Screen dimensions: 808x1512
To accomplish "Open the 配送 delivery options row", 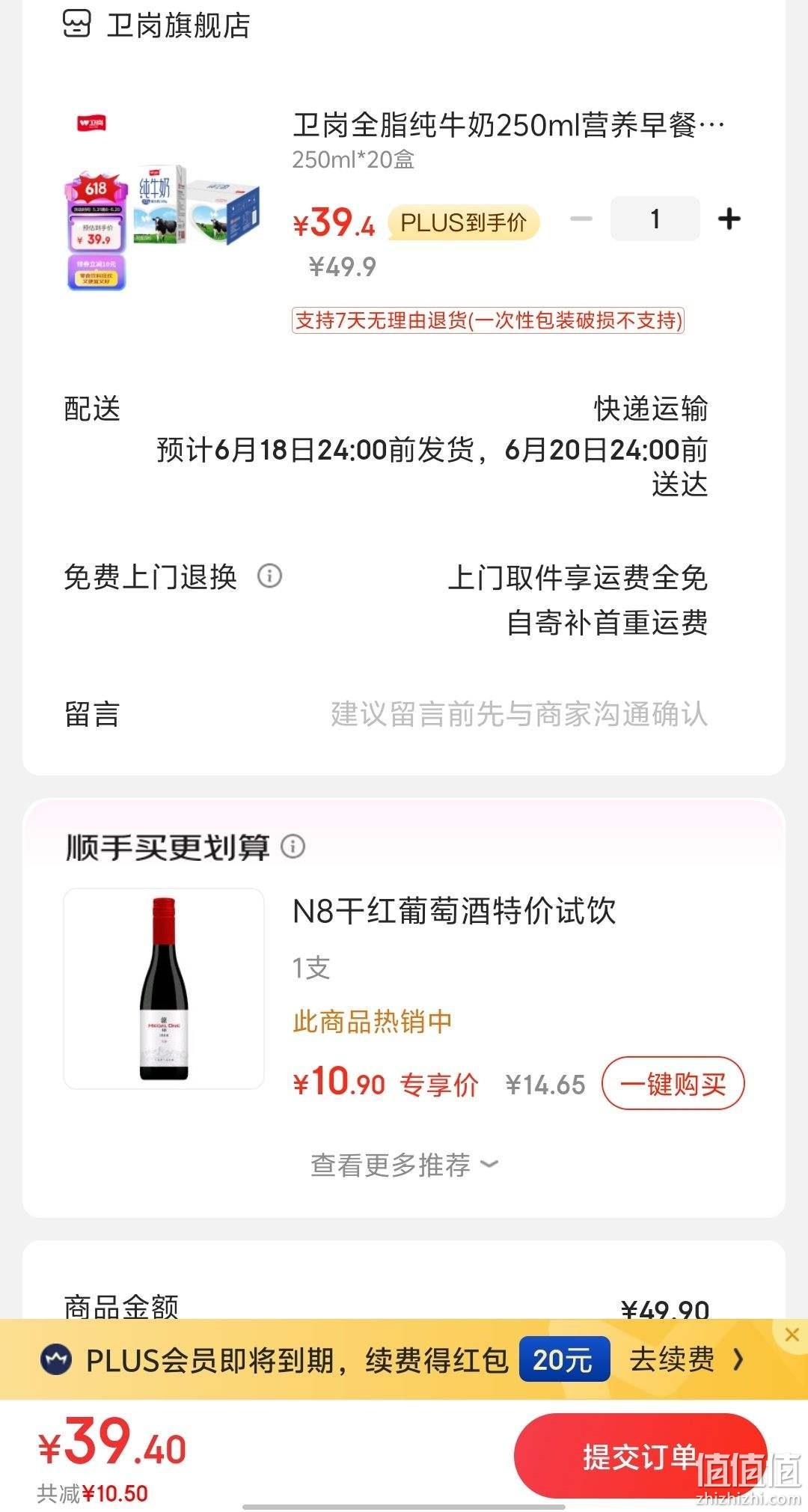I will pyautogui.click(x=385, y=446).
